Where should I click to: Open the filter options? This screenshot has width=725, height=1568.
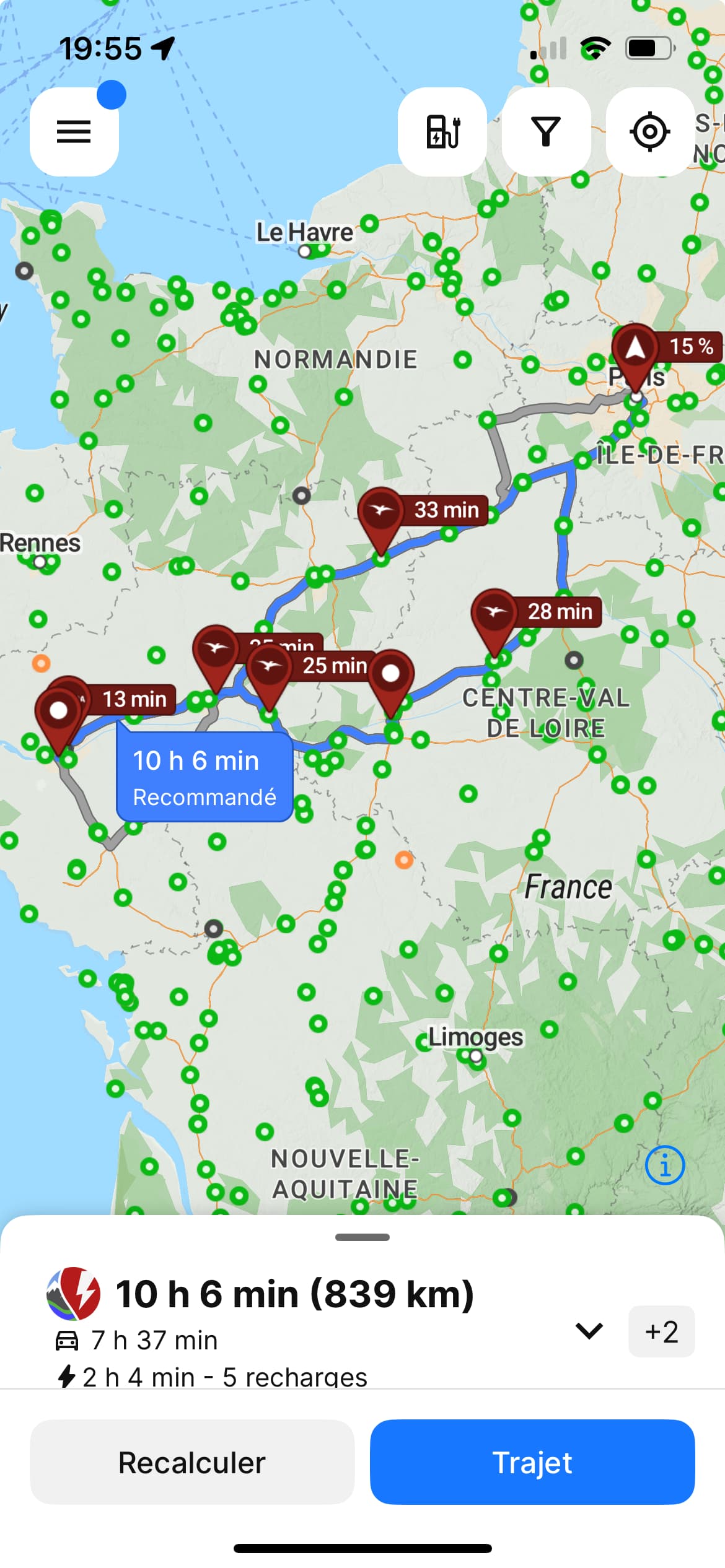[546, 132]
